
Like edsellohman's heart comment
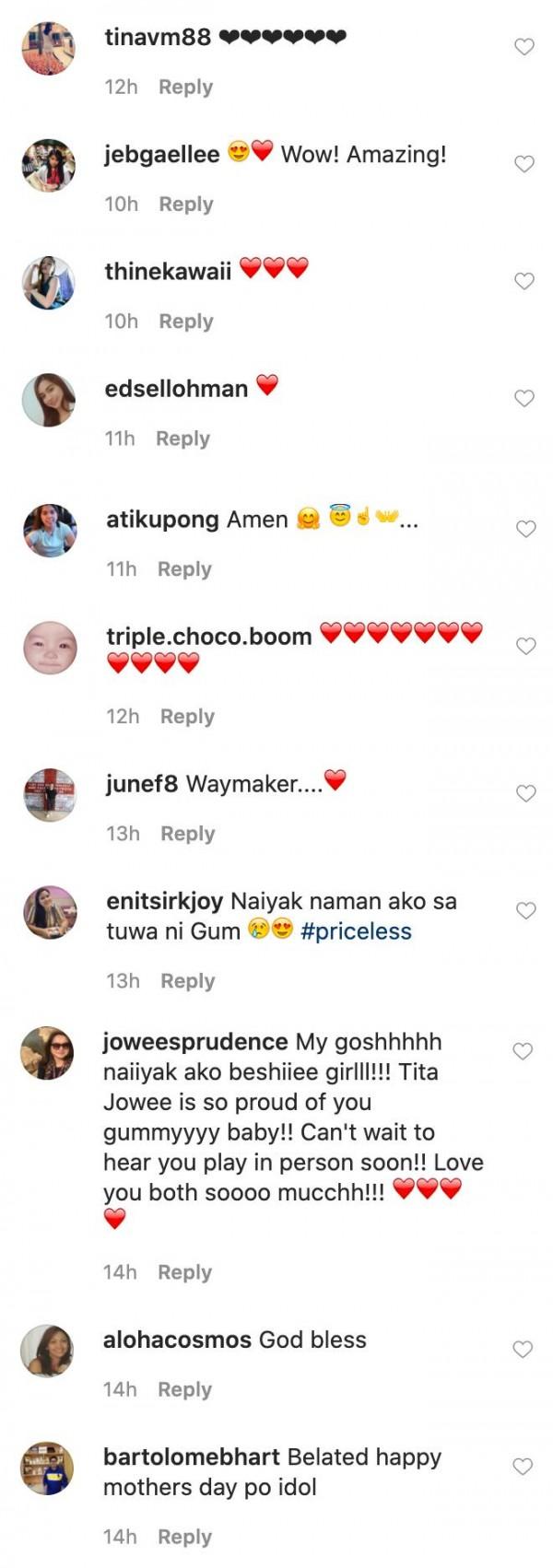(x=524, y=398)
